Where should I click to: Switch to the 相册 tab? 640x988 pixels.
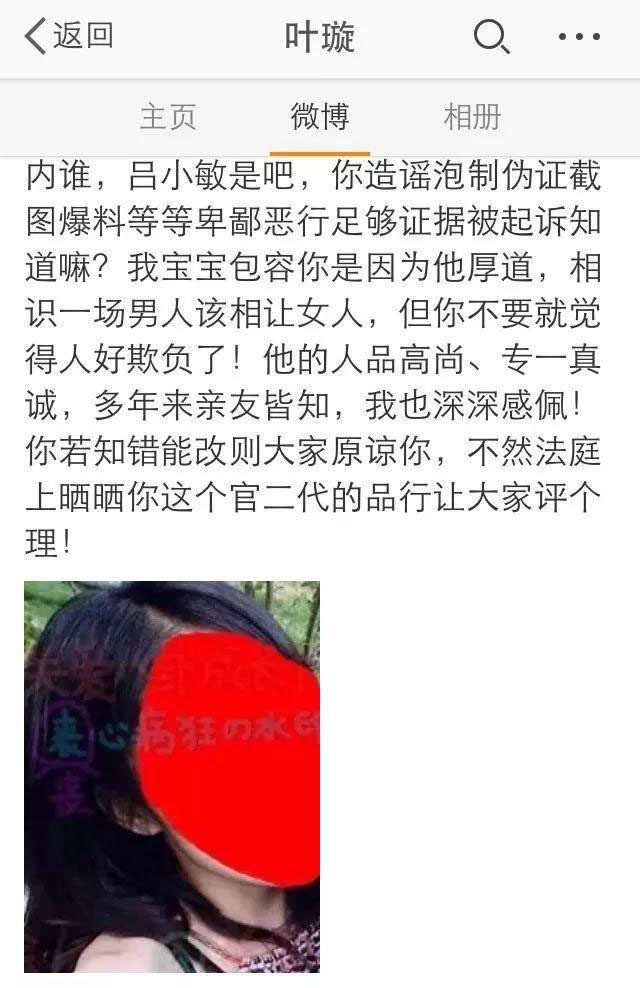coord(472,117)
